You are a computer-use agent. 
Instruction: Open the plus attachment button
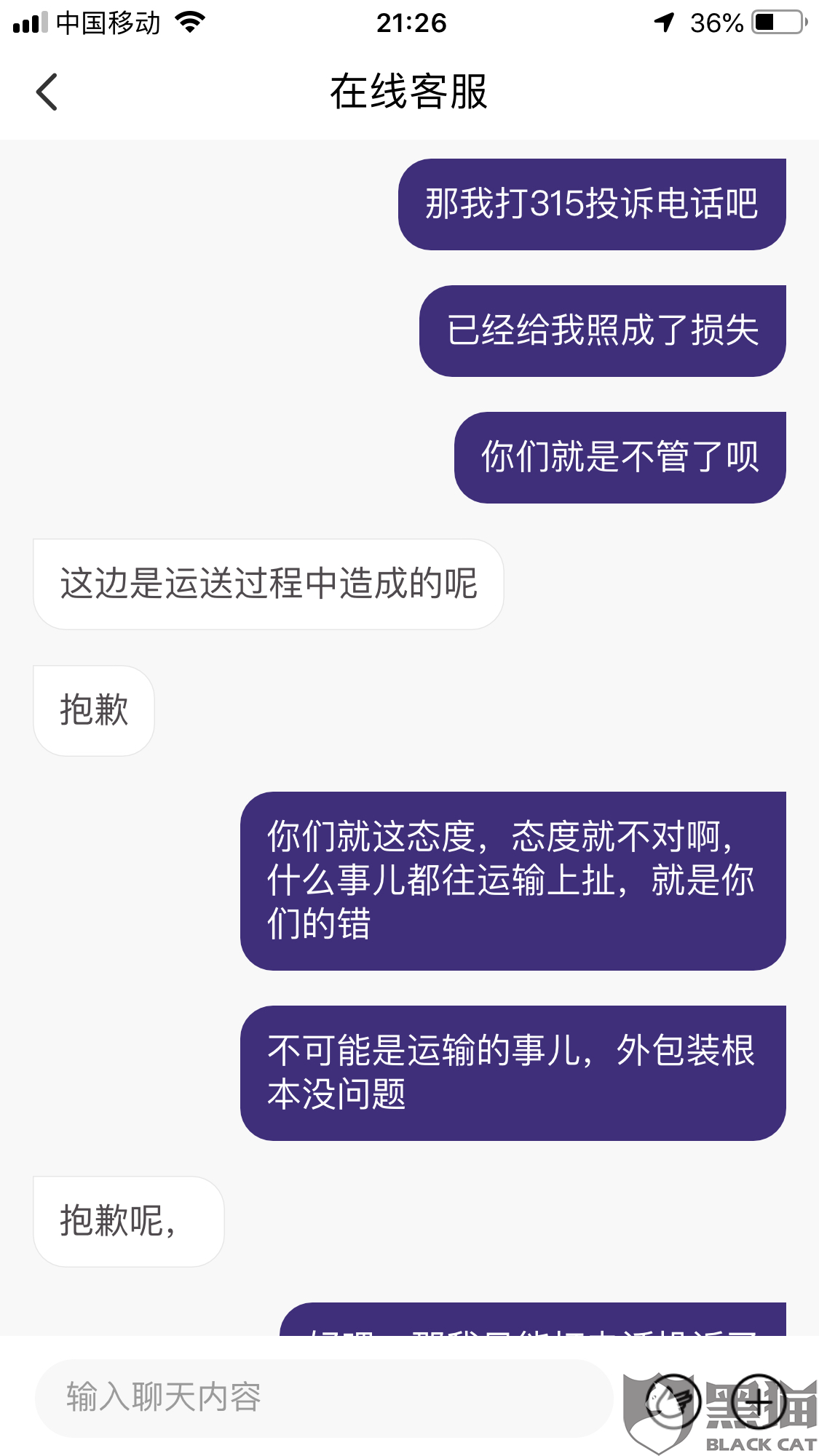point(759,1401)
